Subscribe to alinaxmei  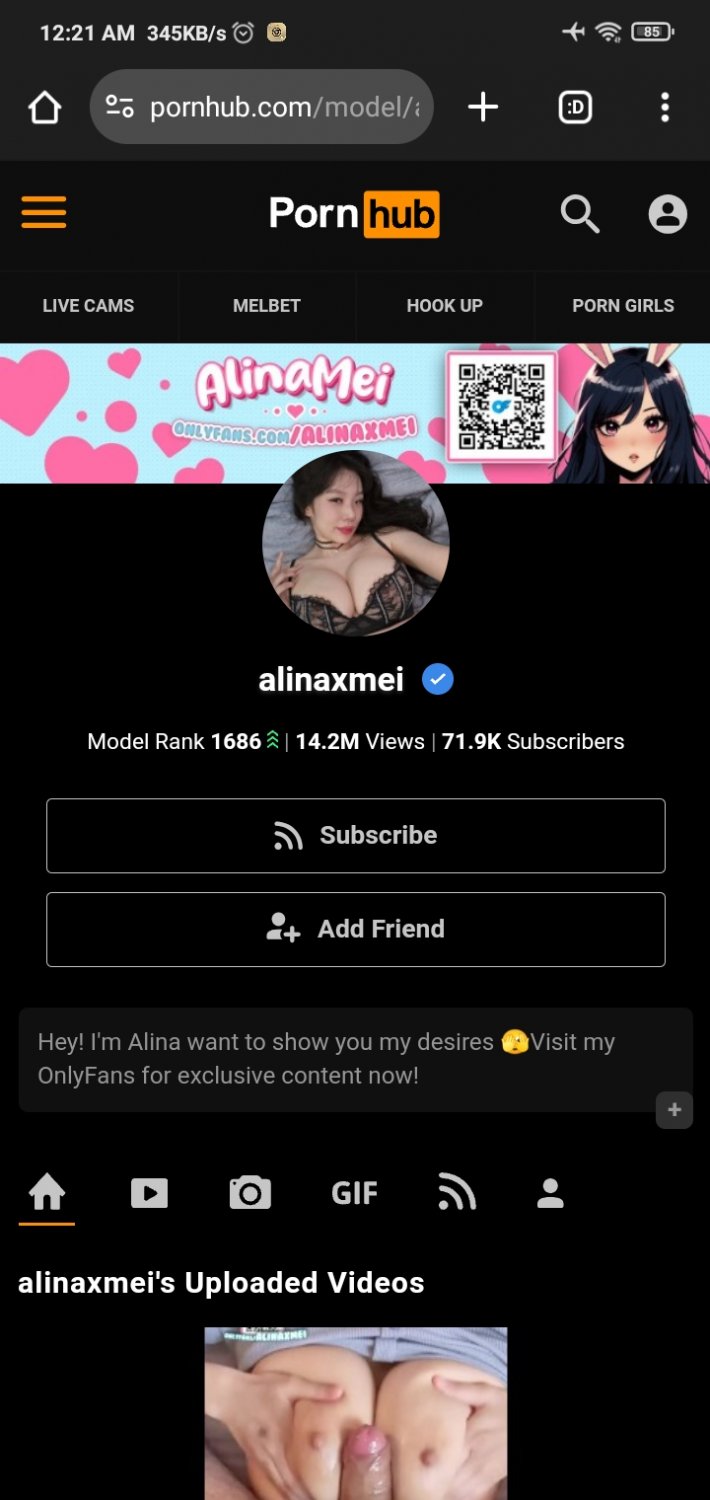pyautogui.click(x=355, y=836)
